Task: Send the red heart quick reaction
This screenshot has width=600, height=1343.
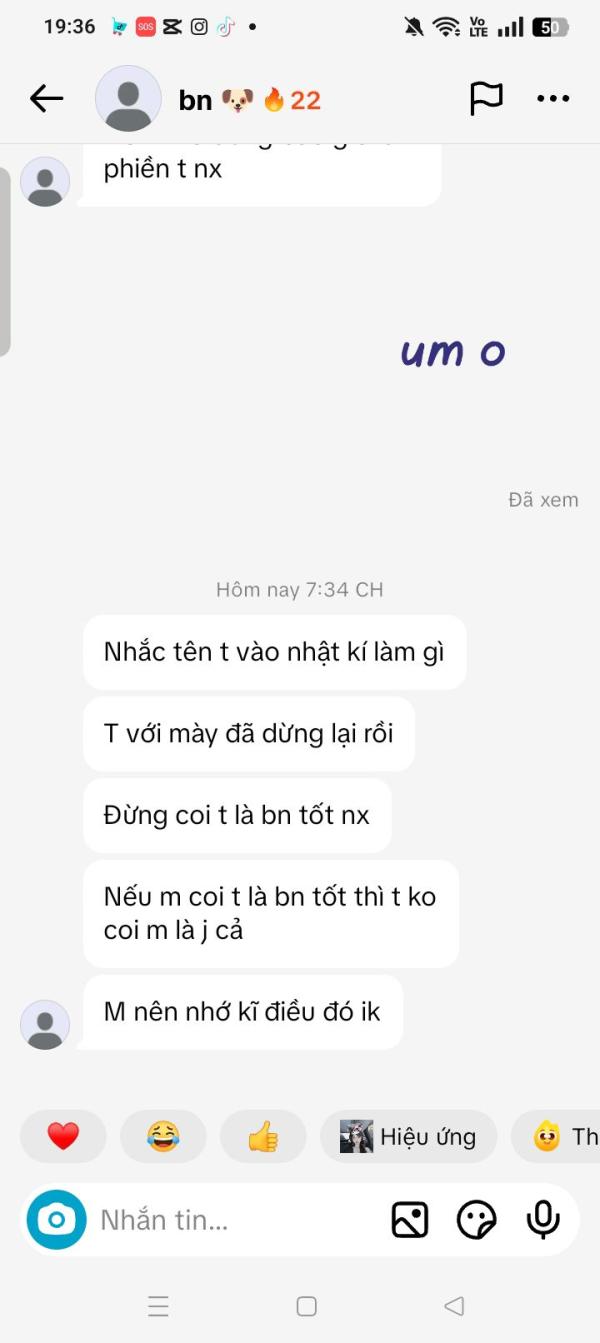Action: click(63, 1136)
